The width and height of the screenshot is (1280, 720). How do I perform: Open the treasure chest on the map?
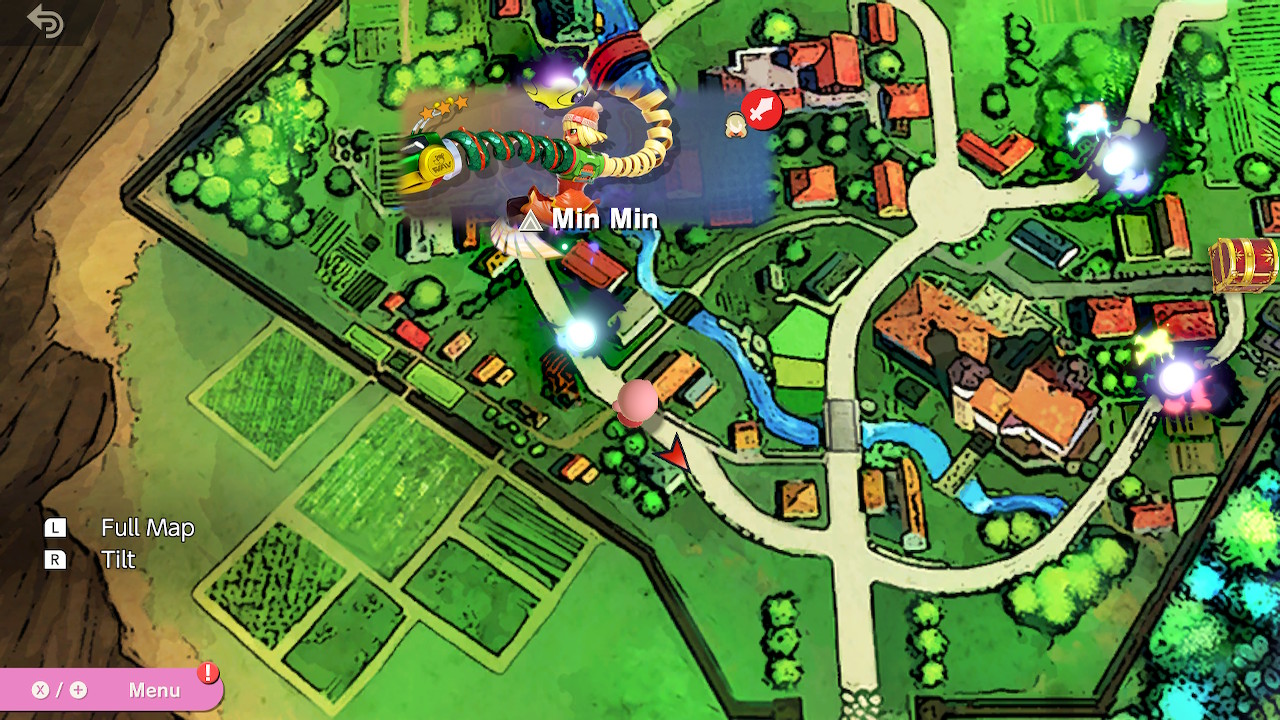click(1243, 265)
